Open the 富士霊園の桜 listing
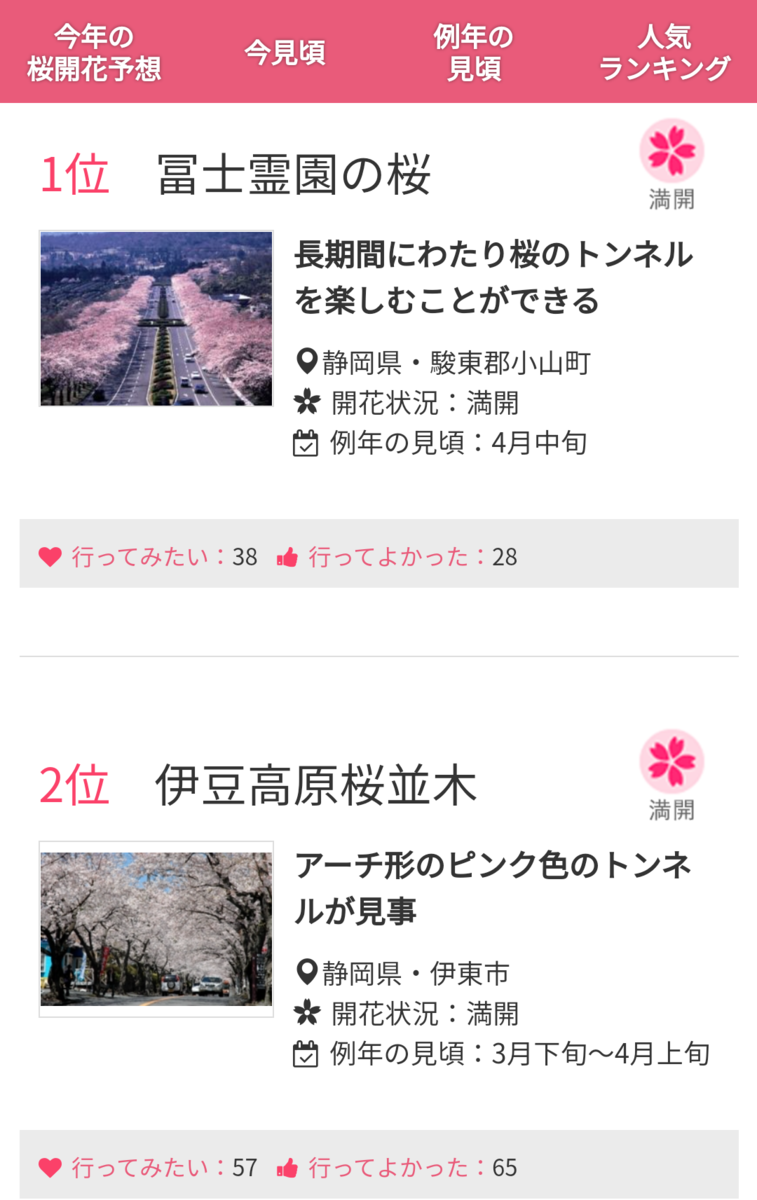The image size is (757, 1200). point(294,176)
